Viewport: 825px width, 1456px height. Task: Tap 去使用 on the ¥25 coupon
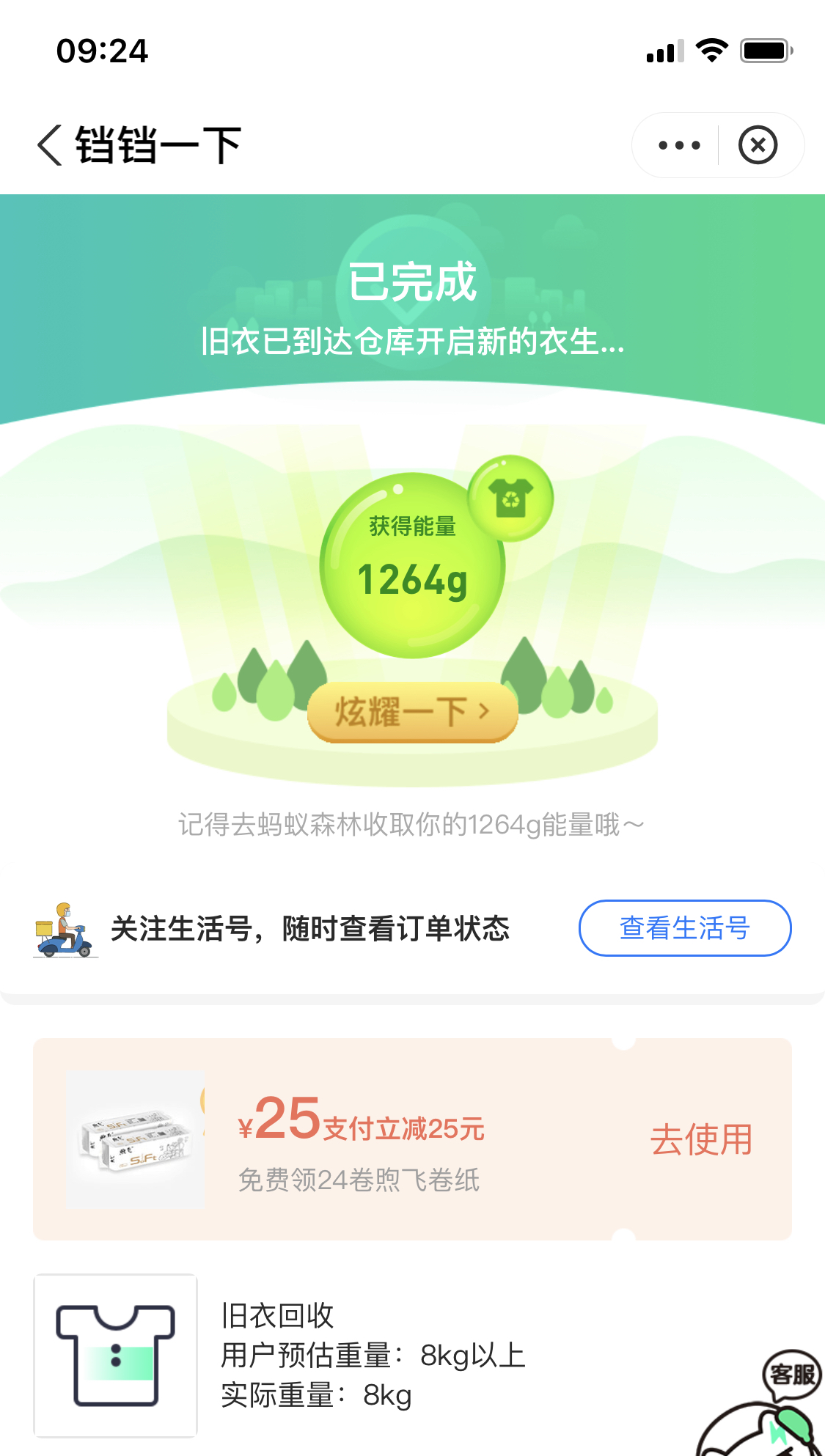tap(701, 1139)
